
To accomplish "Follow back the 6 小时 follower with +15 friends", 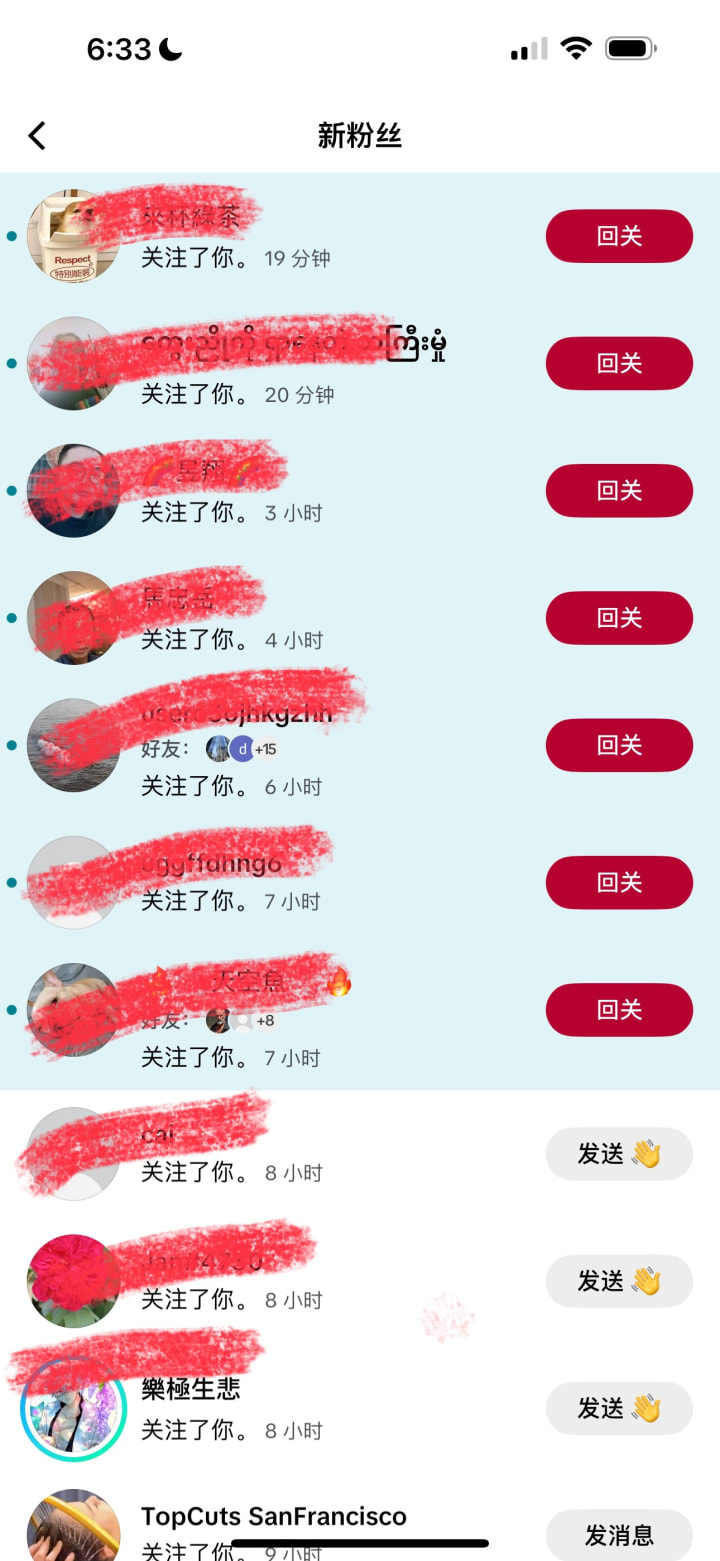I will click(x=618, y=745).
